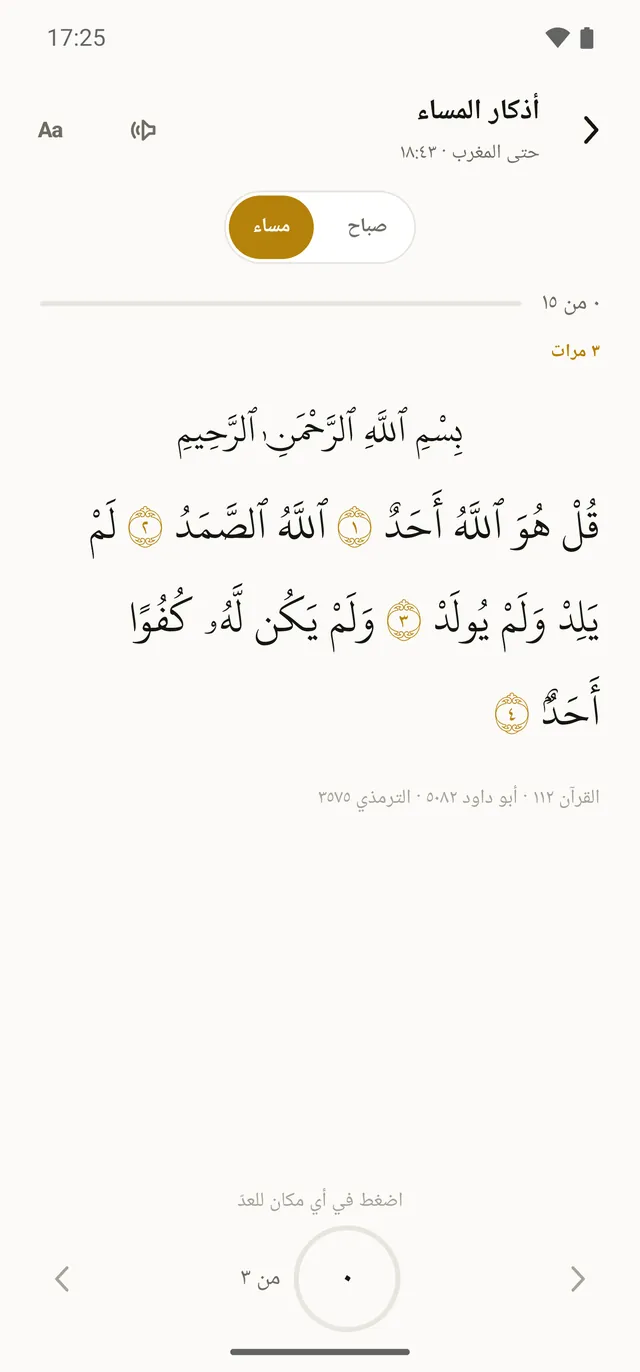Open the Aa font size settings
Screen dimensions: 640x1372
click(50, 130)
